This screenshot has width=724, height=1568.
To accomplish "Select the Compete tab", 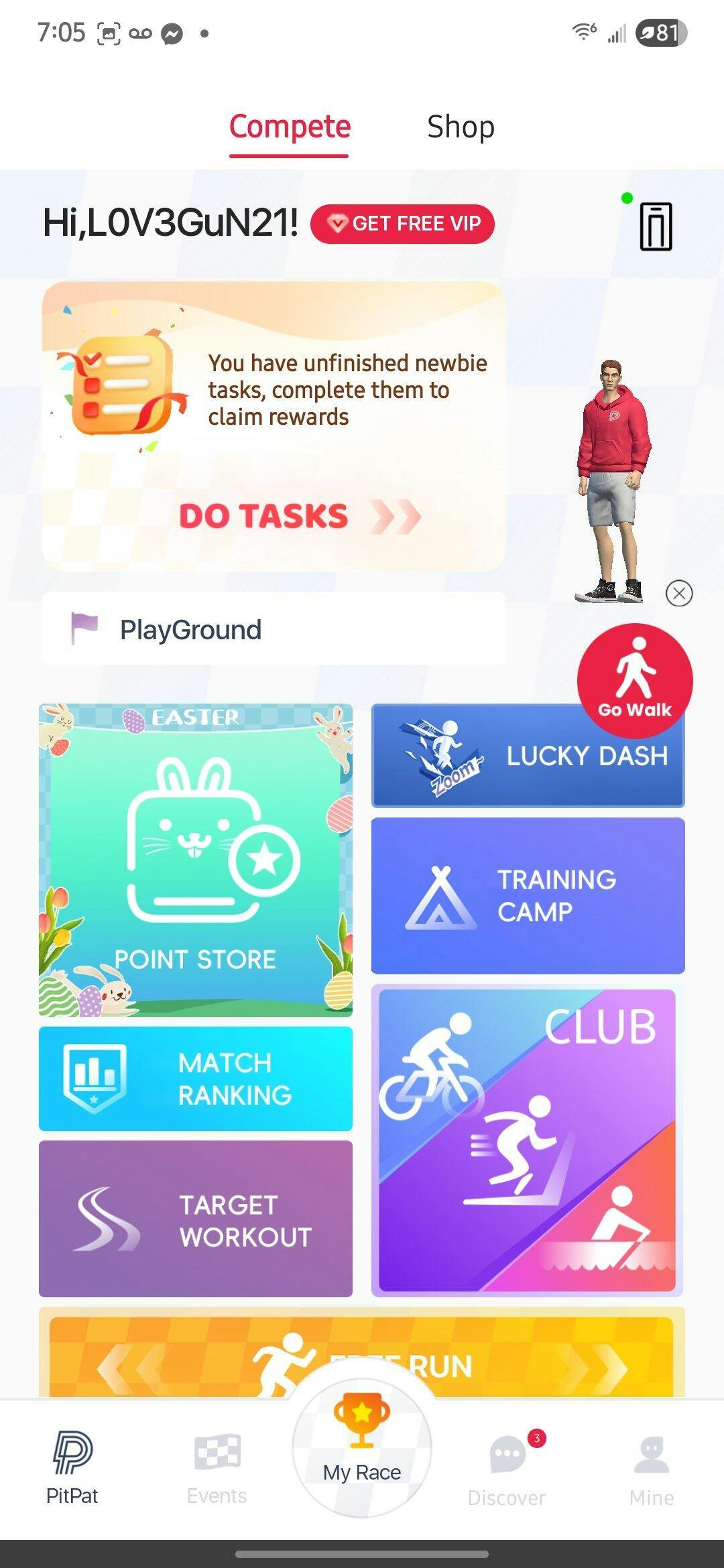I will click(x=290, y=127).
